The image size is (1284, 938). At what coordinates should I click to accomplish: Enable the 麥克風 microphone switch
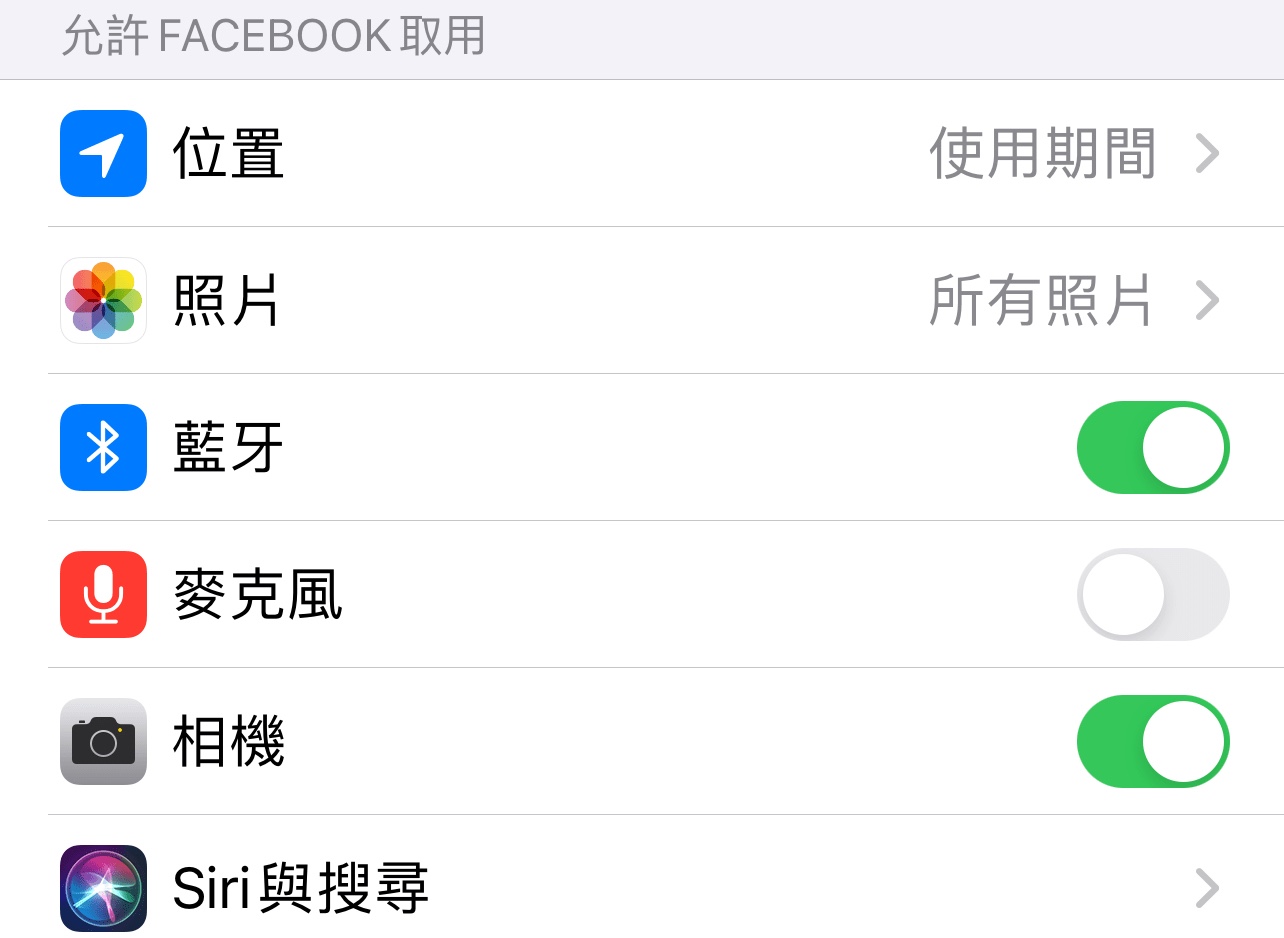(1152, 594)
